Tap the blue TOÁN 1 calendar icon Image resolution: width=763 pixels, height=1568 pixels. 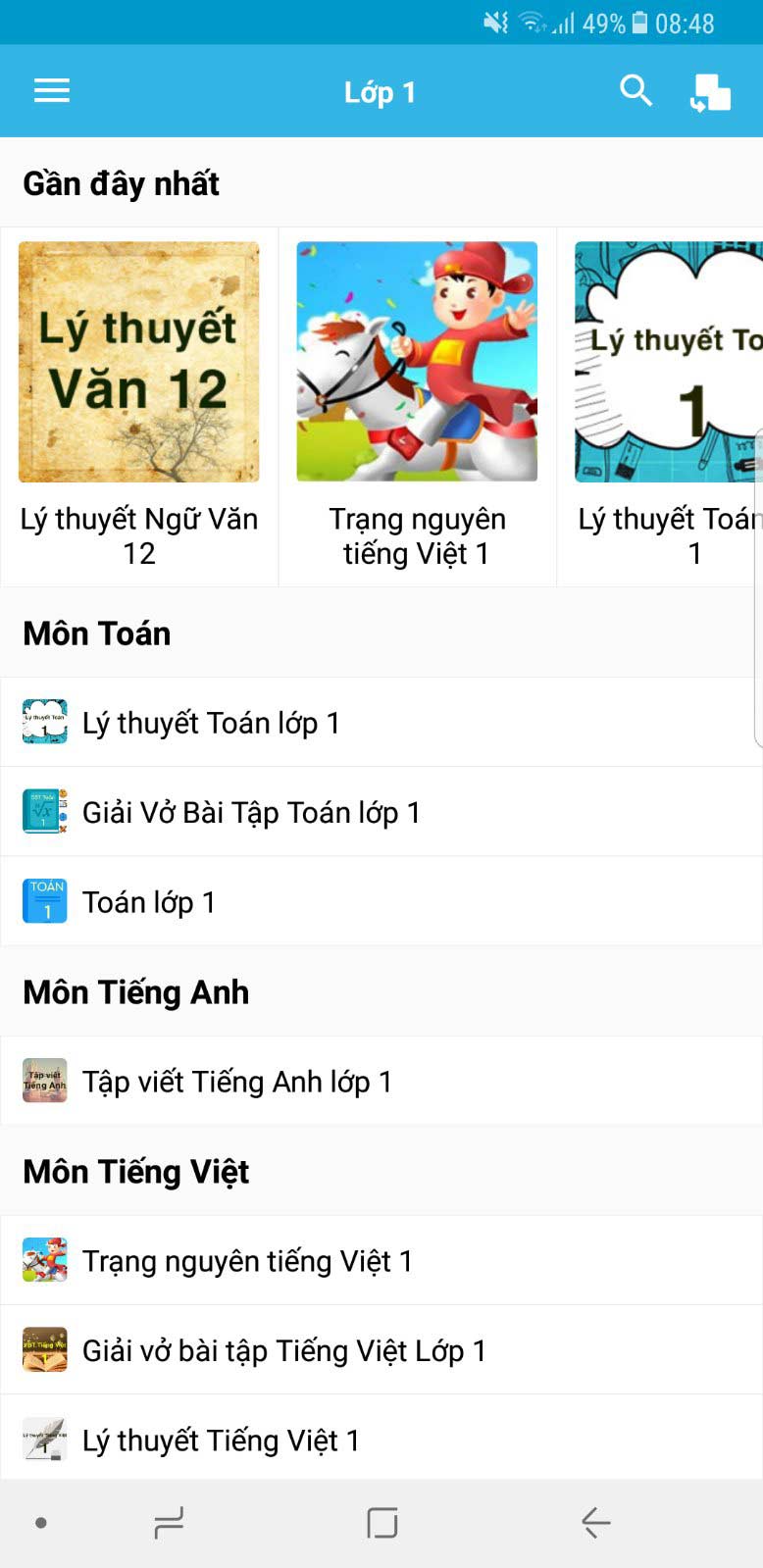[x=44, y=901]
